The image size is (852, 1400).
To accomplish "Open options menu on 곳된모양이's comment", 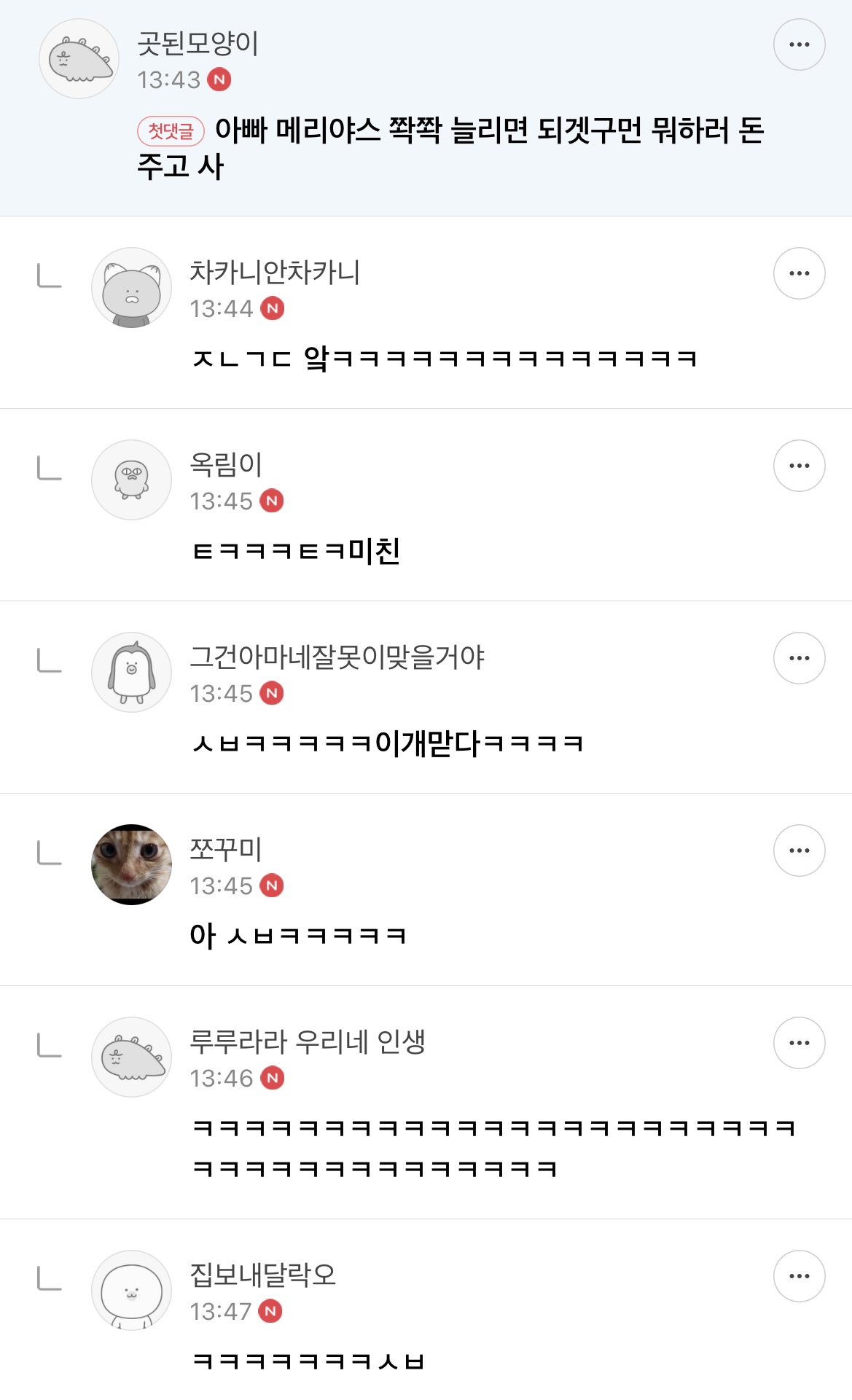I will [x=799, y=44].
